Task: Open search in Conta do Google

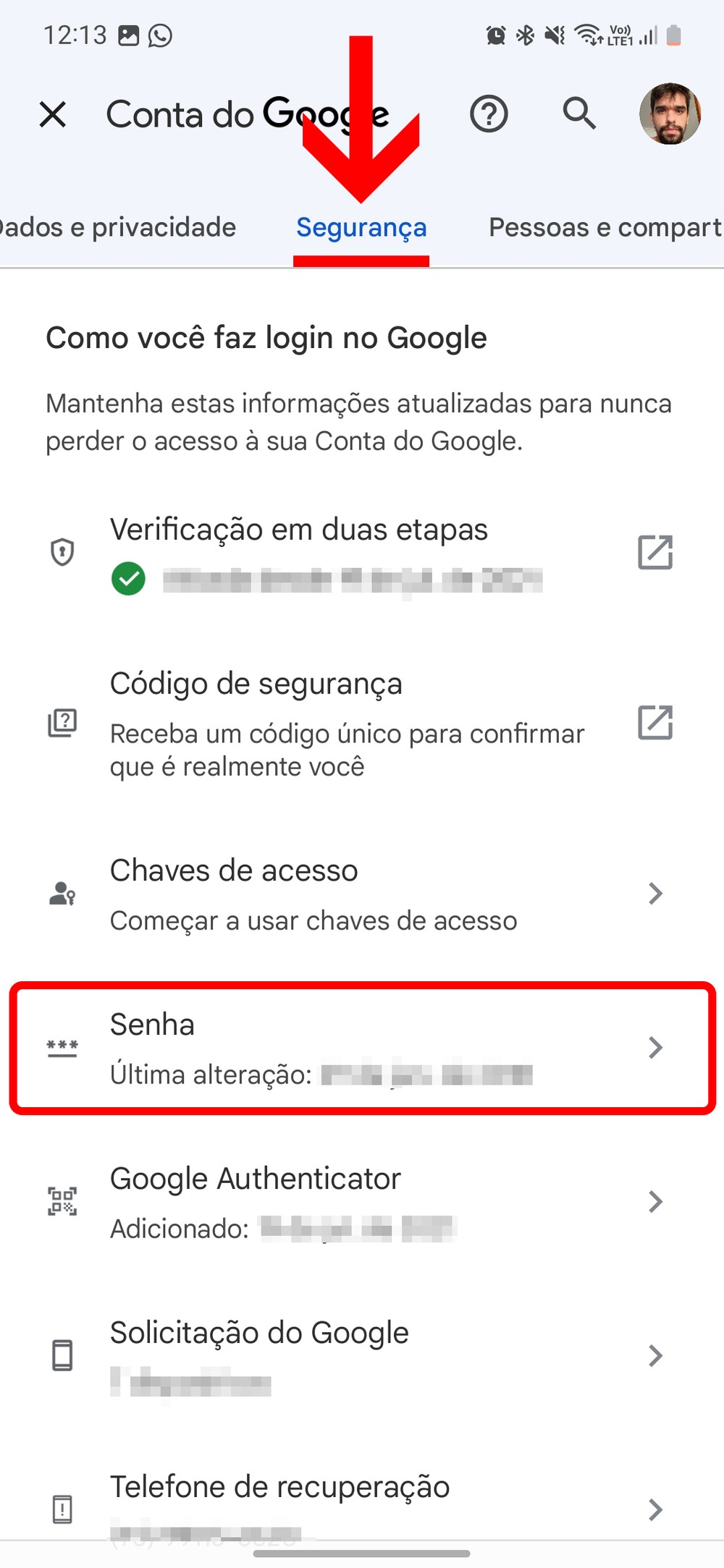Action: pos(579,114)
